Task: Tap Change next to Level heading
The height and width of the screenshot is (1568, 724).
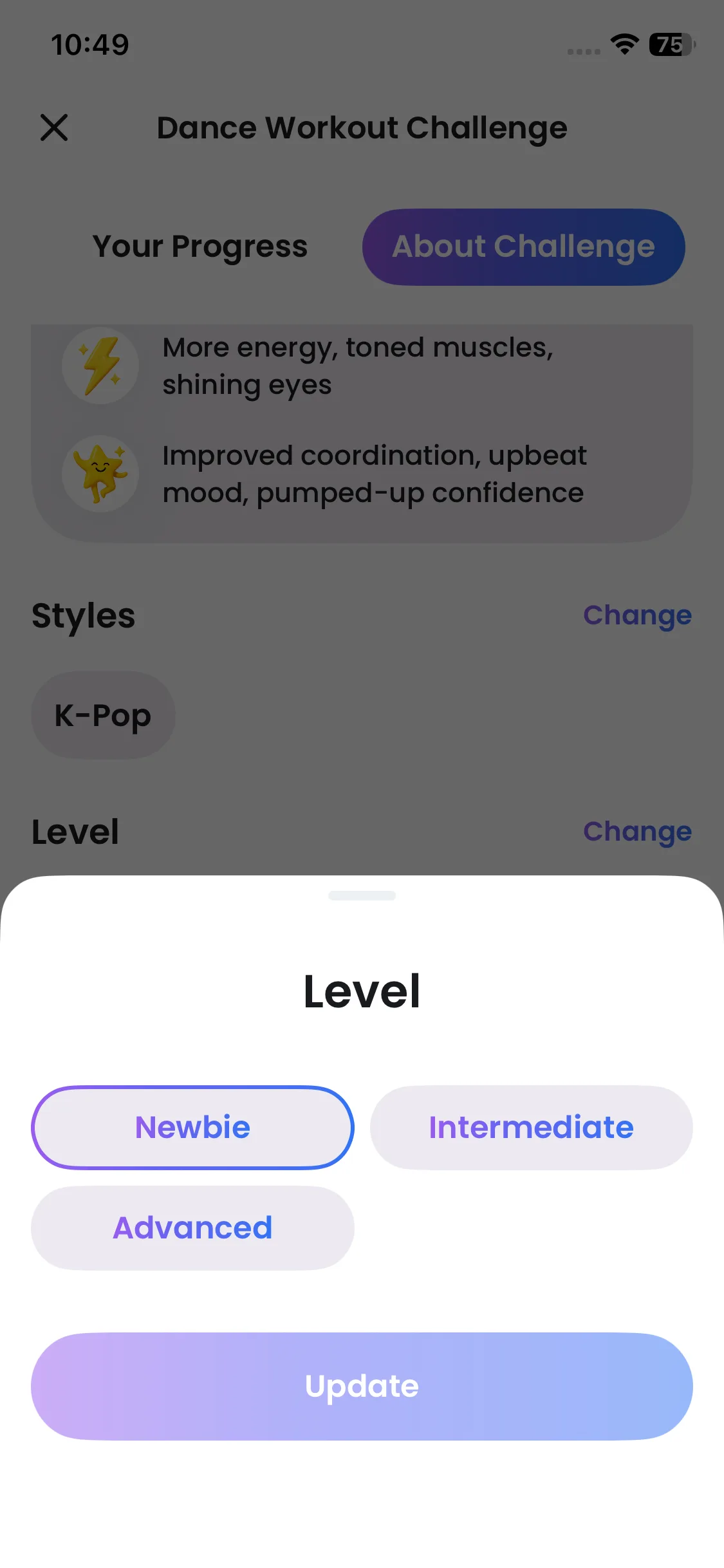Action: pyautogui.click(x=637, y=832)
